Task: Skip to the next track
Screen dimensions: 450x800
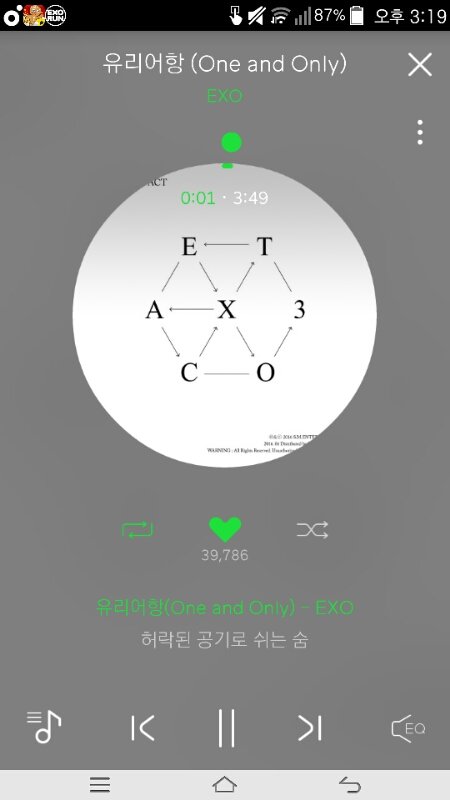Action: pos(310,728)
